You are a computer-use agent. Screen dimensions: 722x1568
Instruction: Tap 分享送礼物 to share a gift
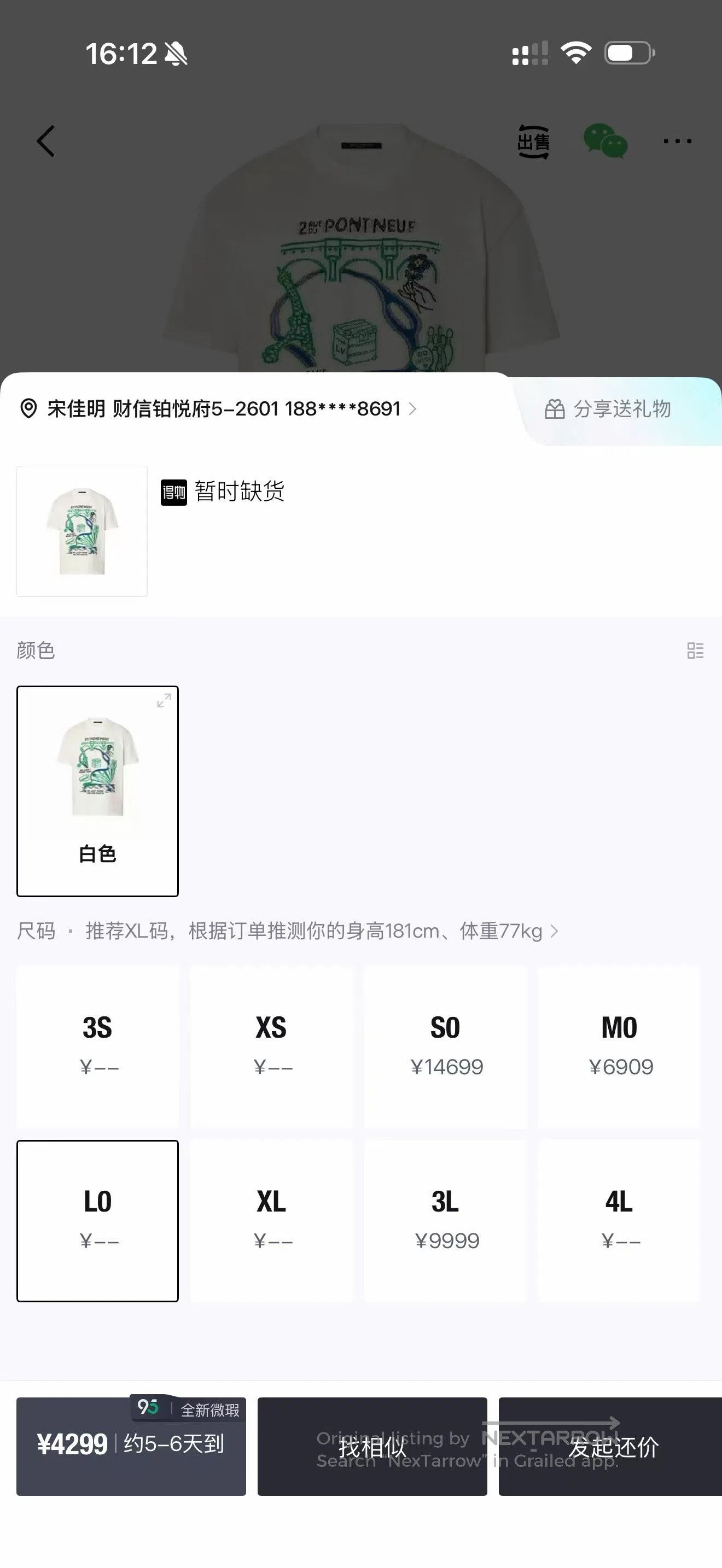coord(608,409)
